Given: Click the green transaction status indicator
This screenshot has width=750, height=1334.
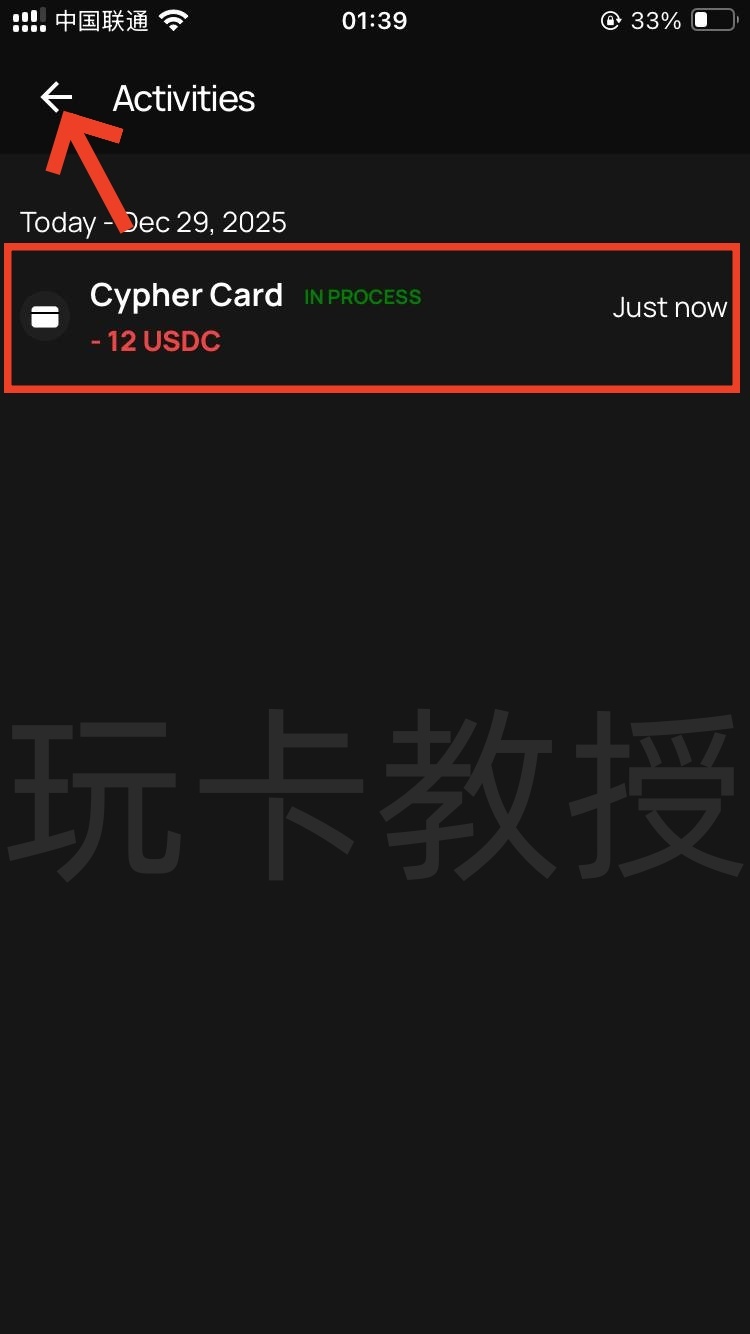Looking at the screenshot, I should pyautogui.click(x=362, y=297).
